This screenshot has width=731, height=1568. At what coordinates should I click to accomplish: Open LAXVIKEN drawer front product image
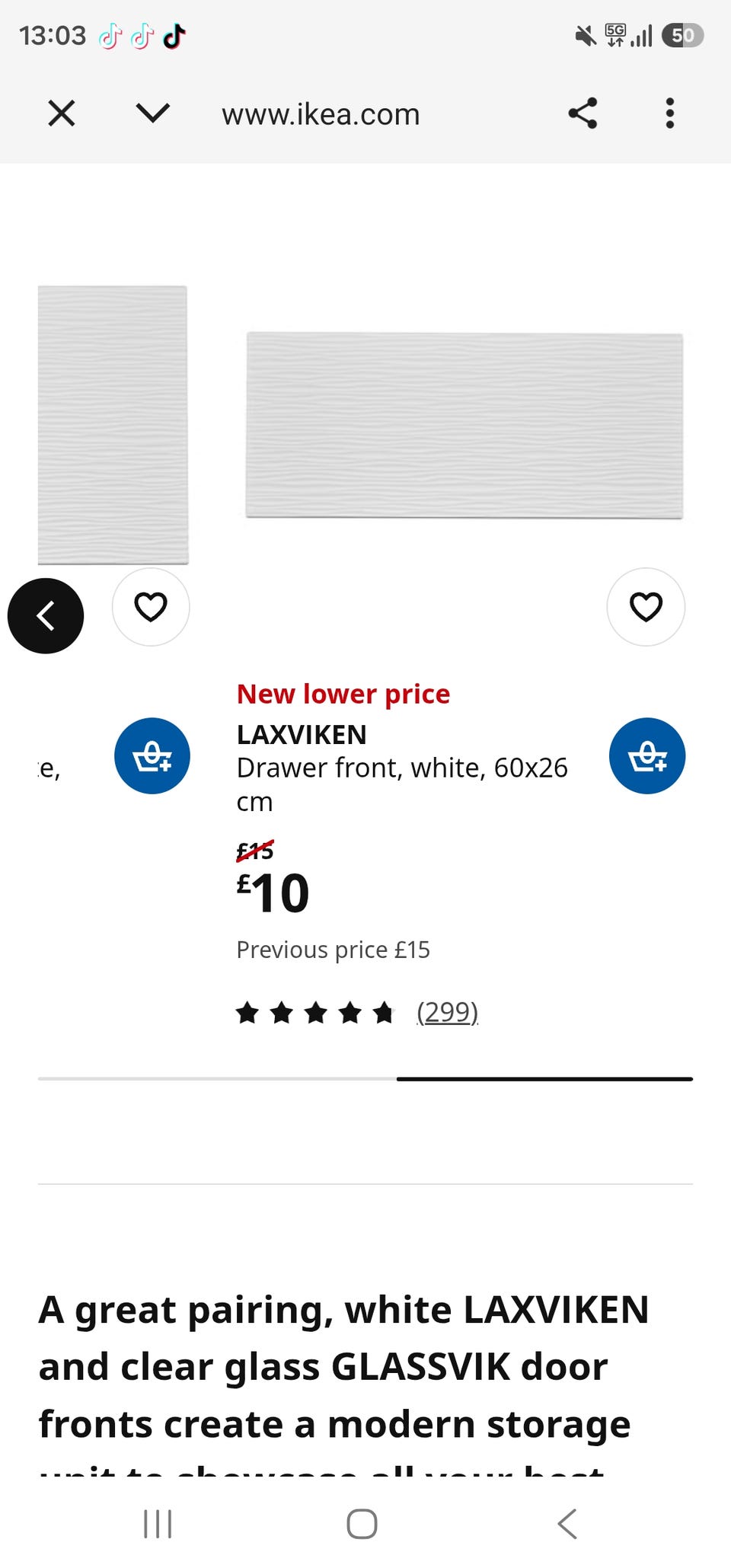pyautogui.click(x=464, y=425)
